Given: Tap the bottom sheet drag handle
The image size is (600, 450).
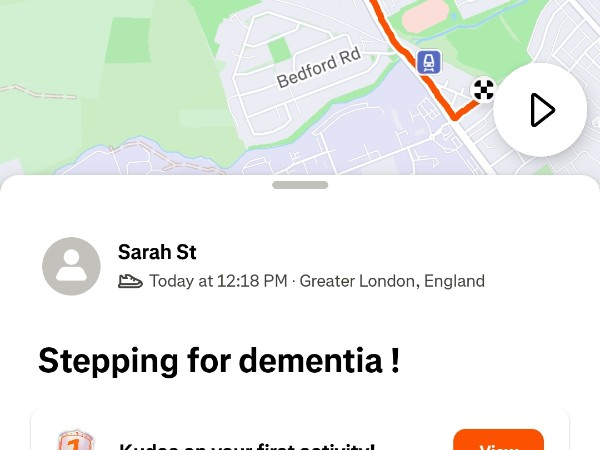Looking at the screenshot, I should click(300, 185).
